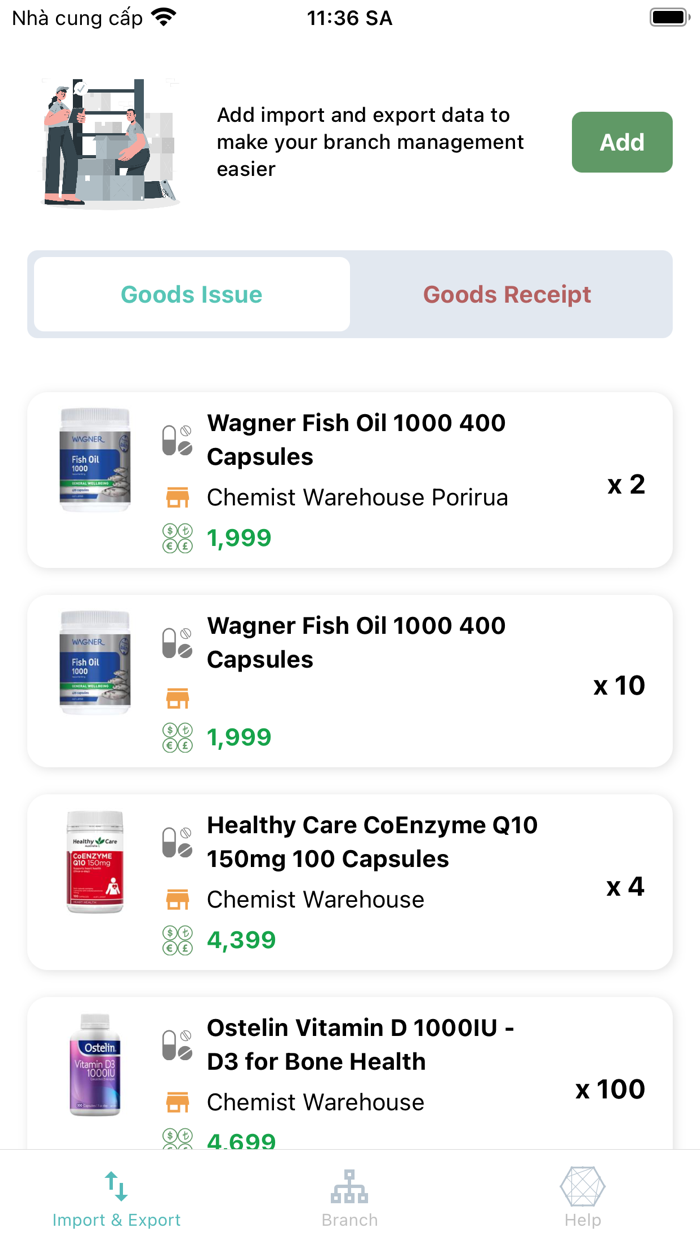The image size is (700, 1244).
Task: Go to the Import & Export tab
Action: [116, 1198]
